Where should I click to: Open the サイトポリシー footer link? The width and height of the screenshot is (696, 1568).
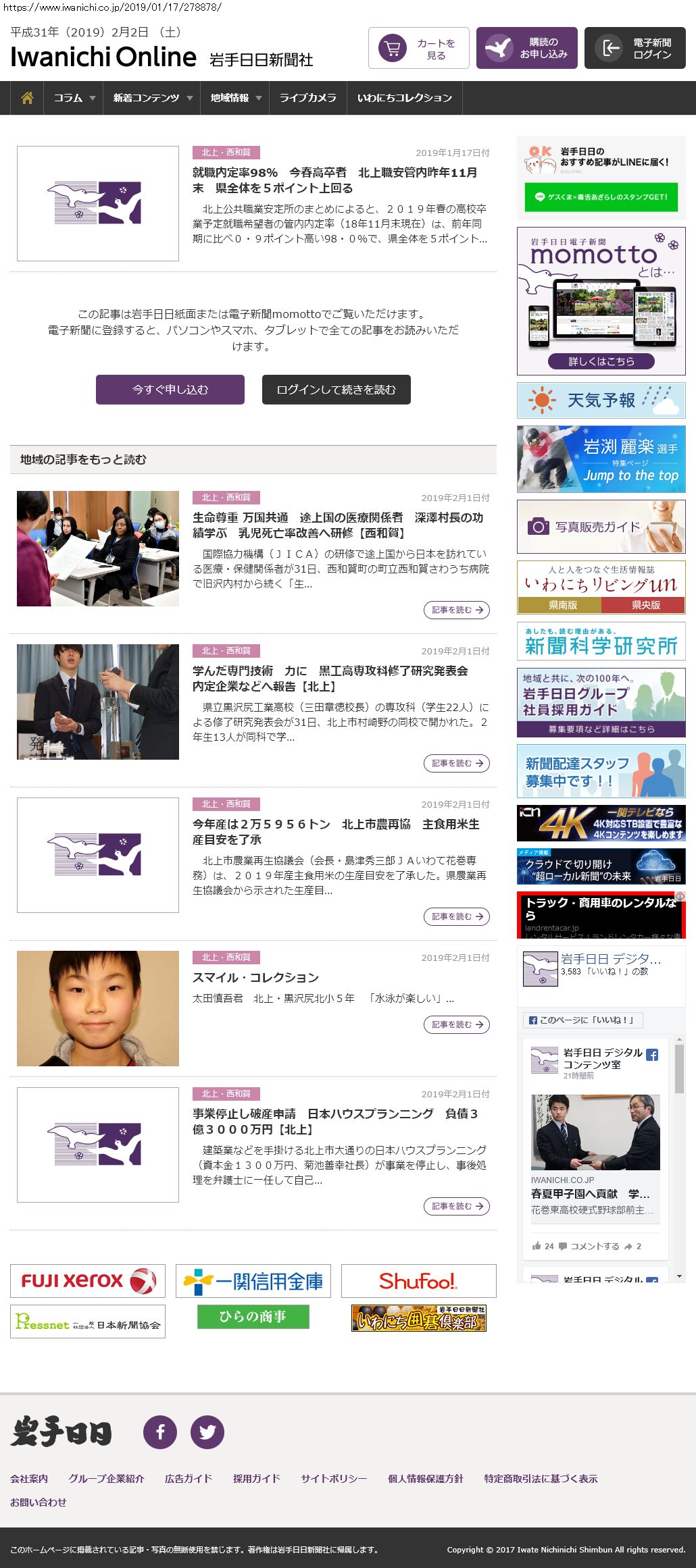[x=334, y=1478]
